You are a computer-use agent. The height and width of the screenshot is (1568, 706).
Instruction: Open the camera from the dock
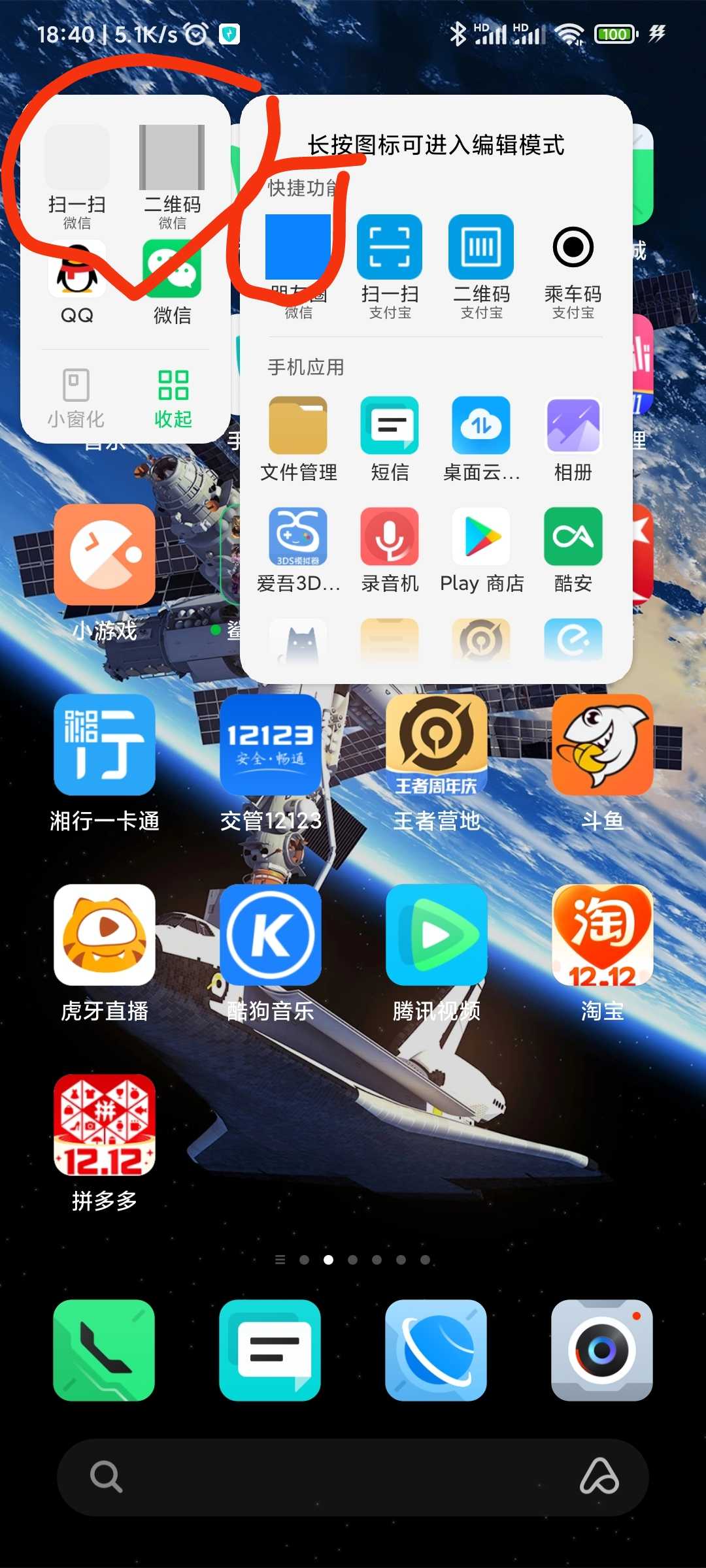tap(602, 1350)
